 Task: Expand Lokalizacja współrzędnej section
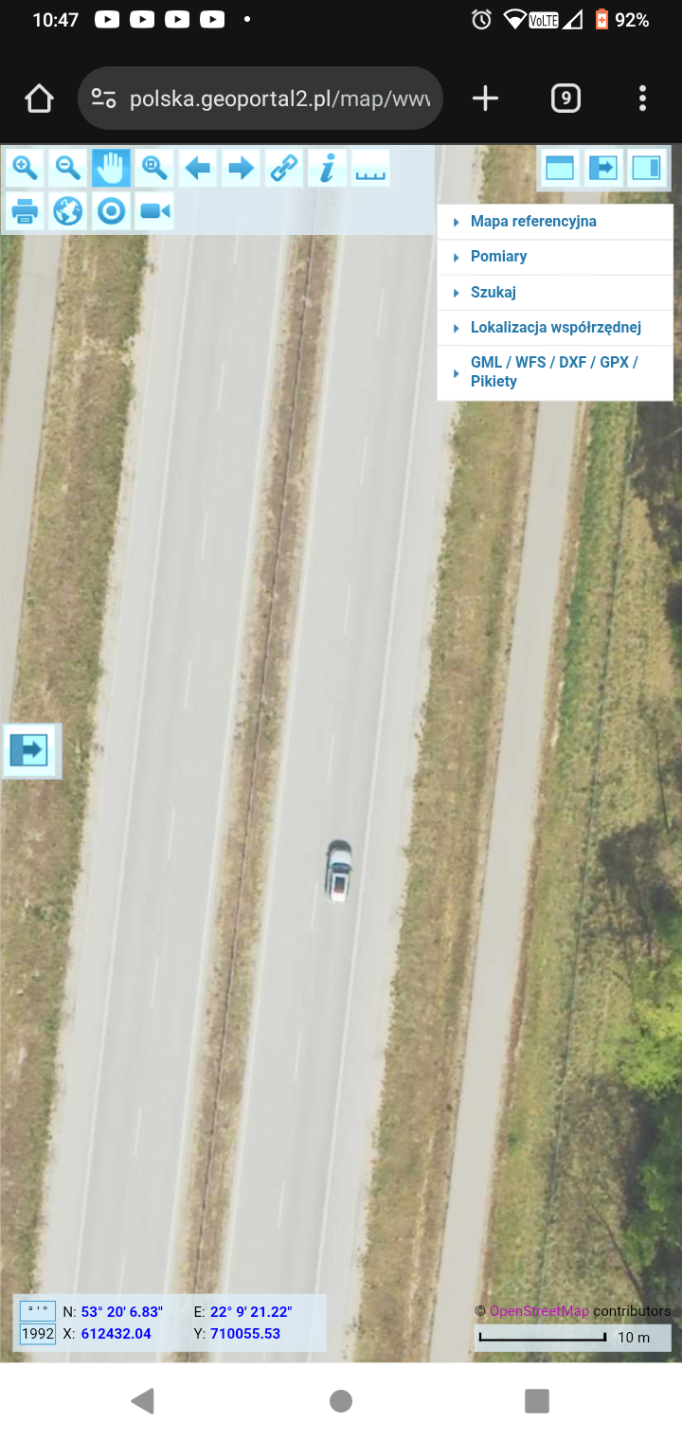555,328
